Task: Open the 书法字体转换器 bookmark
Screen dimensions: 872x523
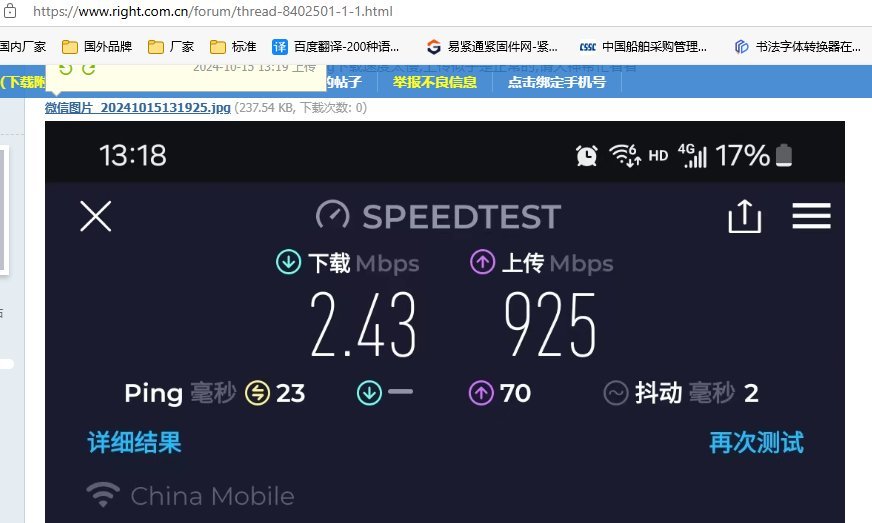Action: pyautogui.click(x=797, y=46)
